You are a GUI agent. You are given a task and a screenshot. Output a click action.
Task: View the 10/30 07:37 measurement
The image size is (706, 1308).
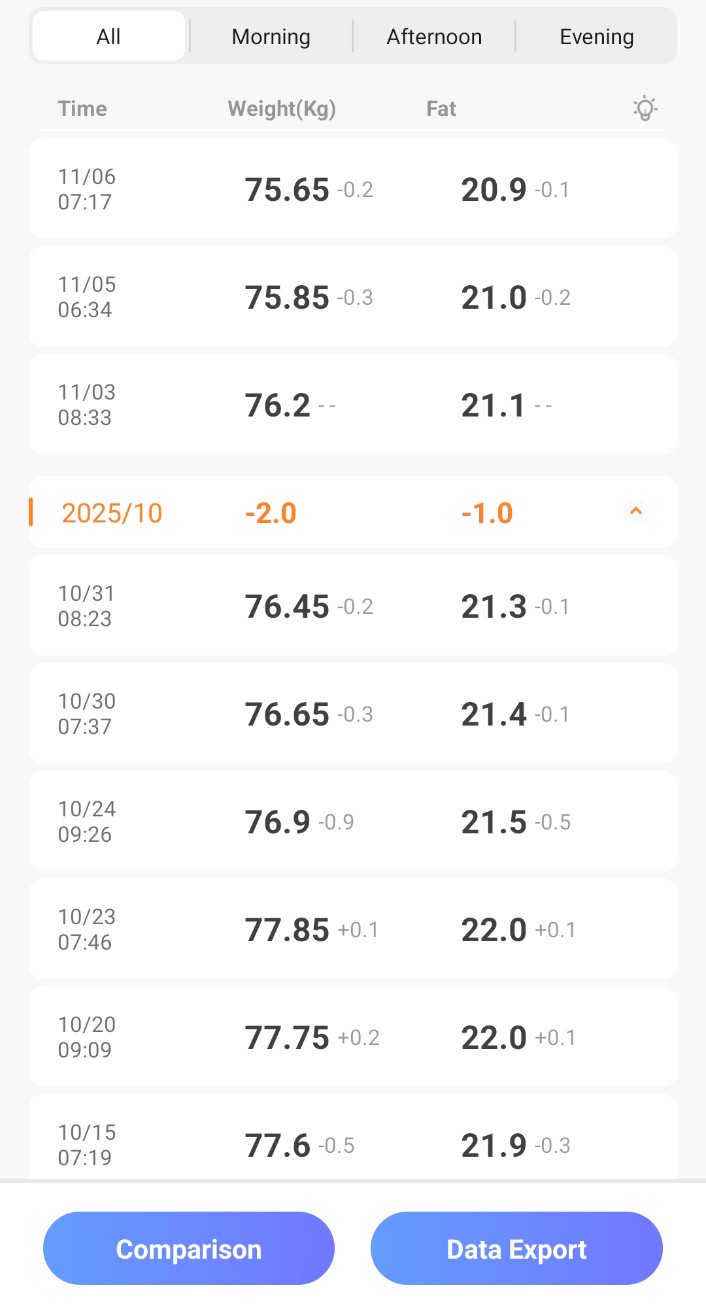click(x=352, y=714)
